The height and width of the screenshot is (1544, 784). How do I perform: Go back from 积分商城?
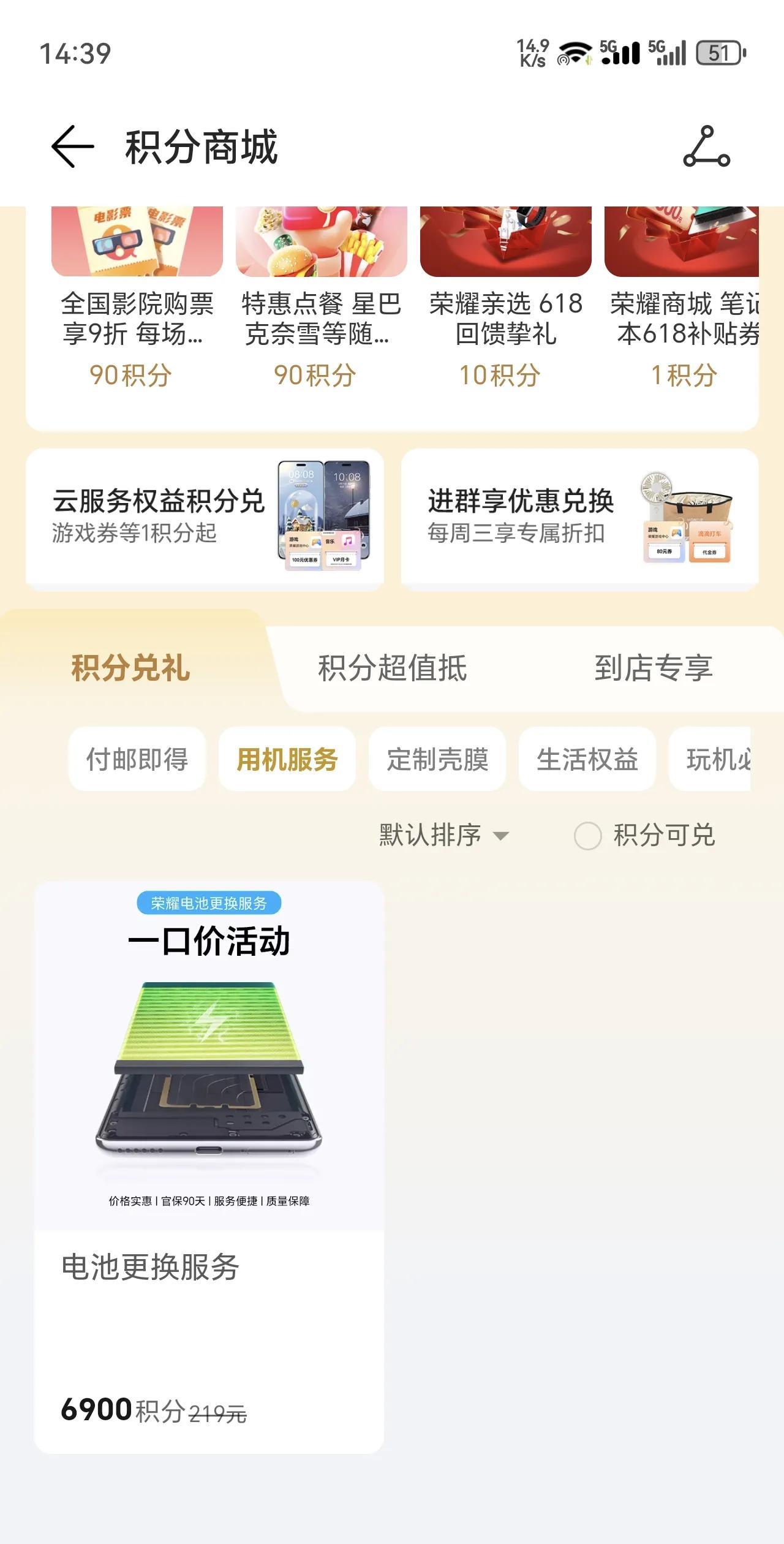coord(73,146)
